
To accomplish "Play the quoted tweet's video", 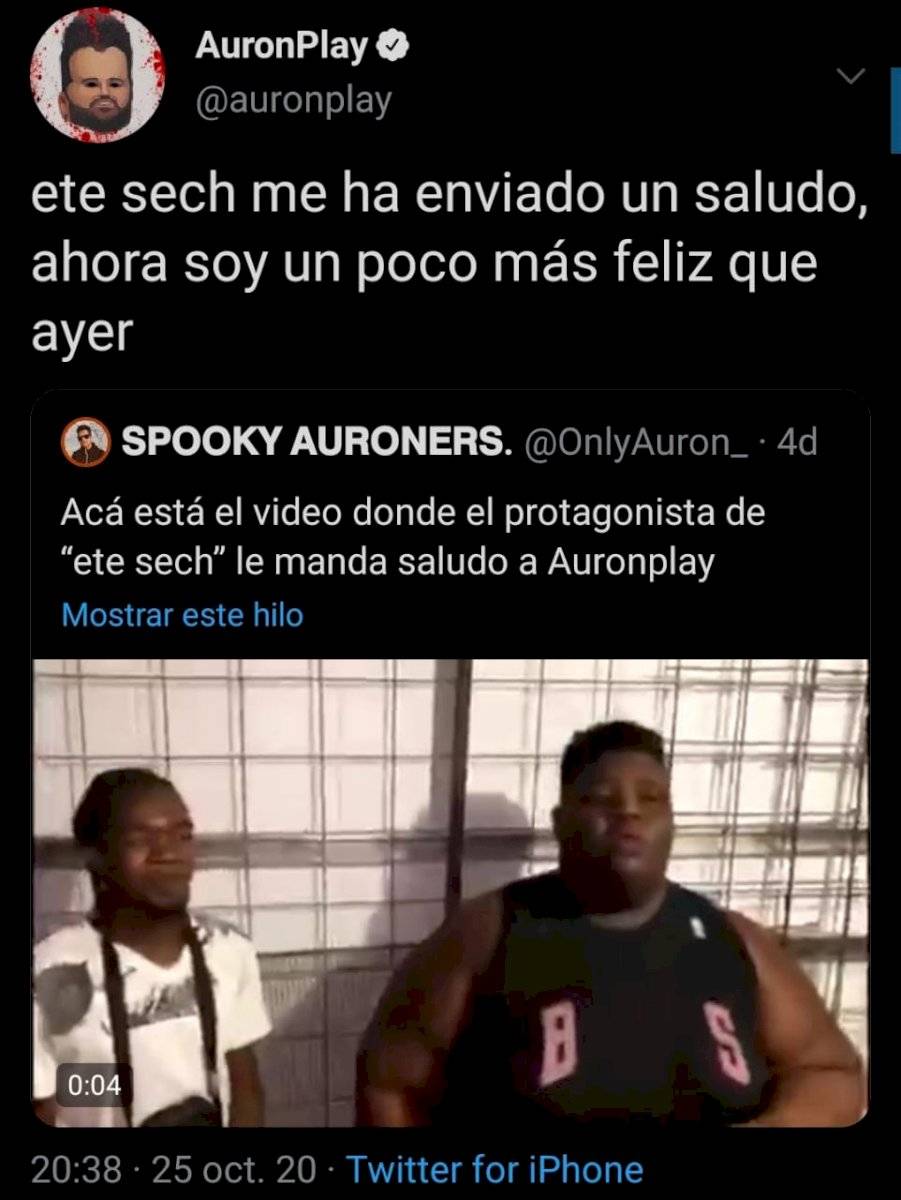I will click(450, 890).
